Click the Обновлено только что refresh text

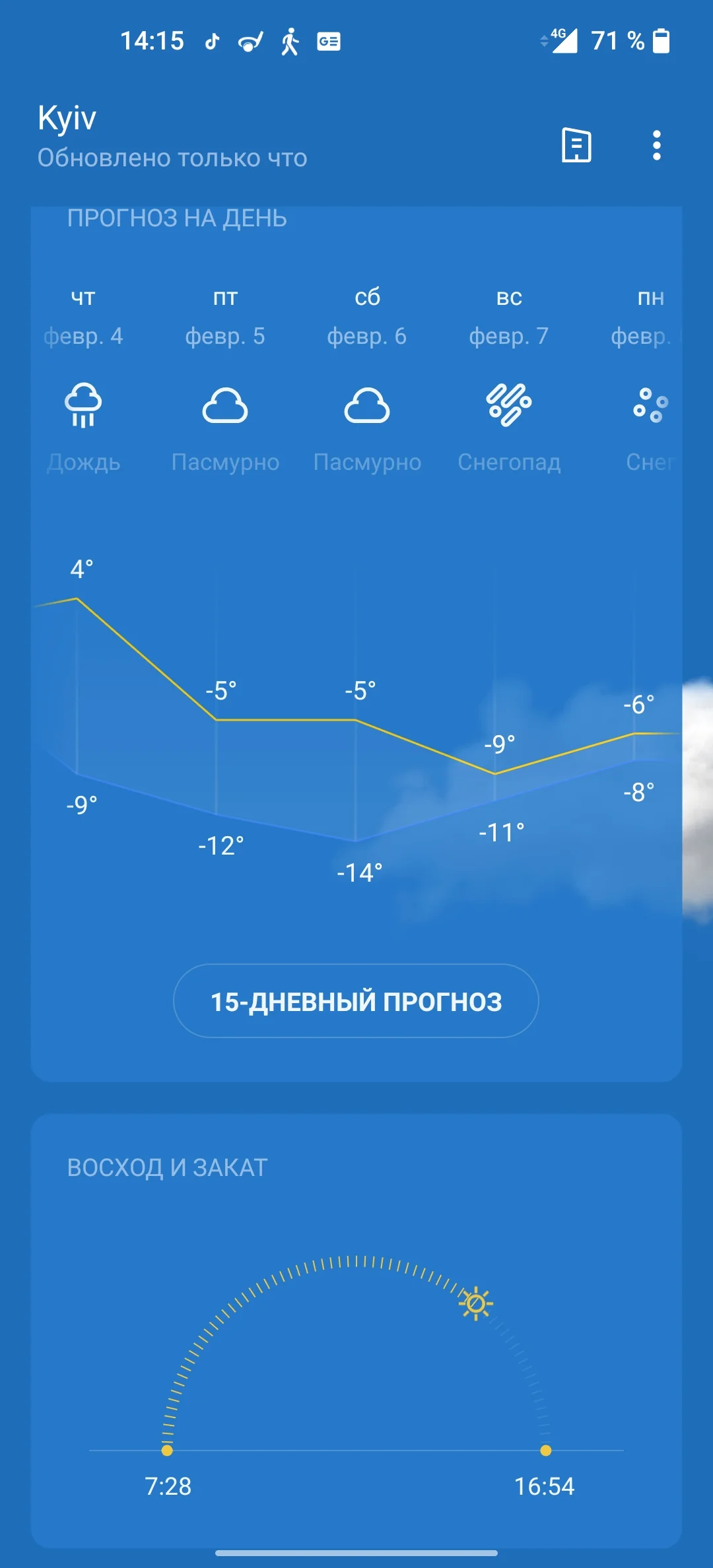172,158
